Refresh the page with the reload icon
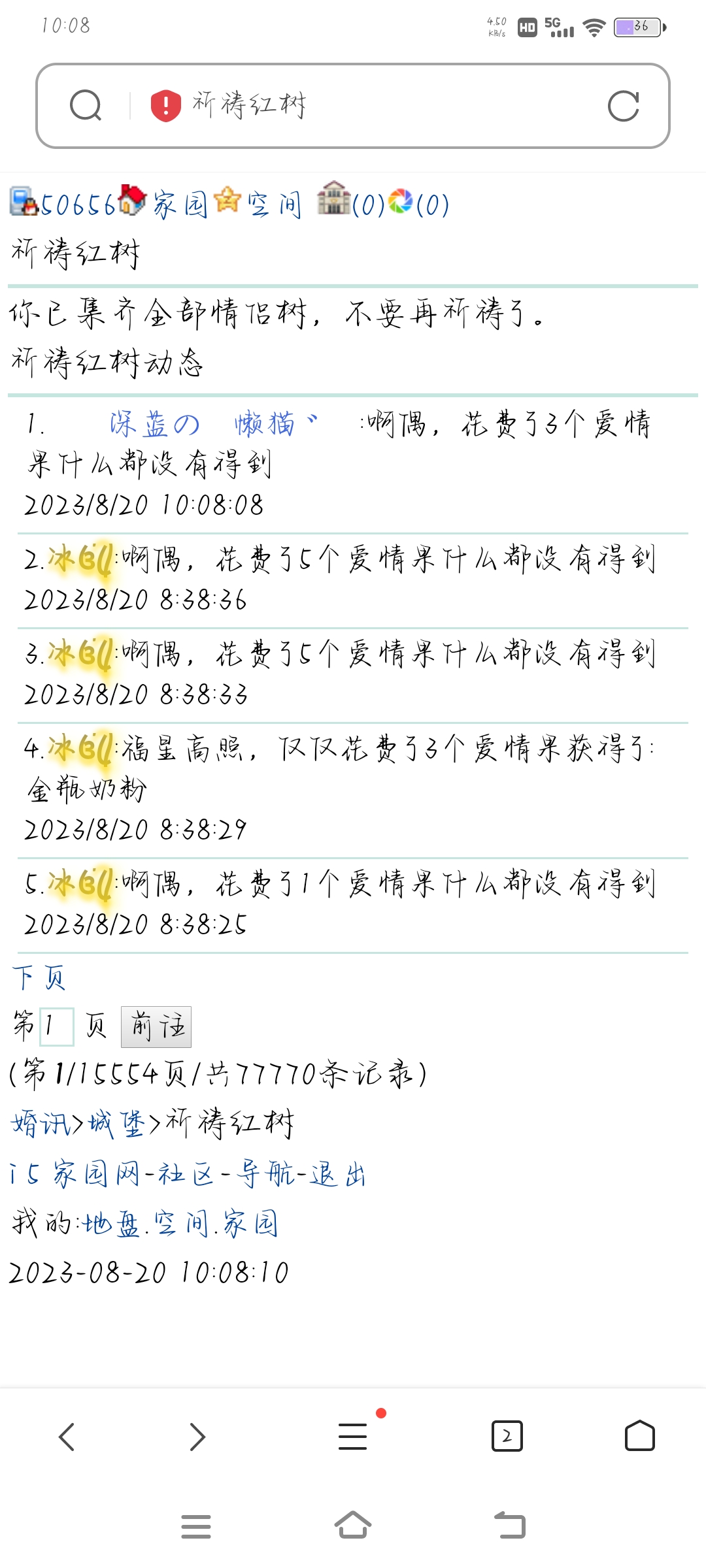Image resolution: width=706 pixels, height=1568 pixels. pyautogui.click(x=622, y=105)
